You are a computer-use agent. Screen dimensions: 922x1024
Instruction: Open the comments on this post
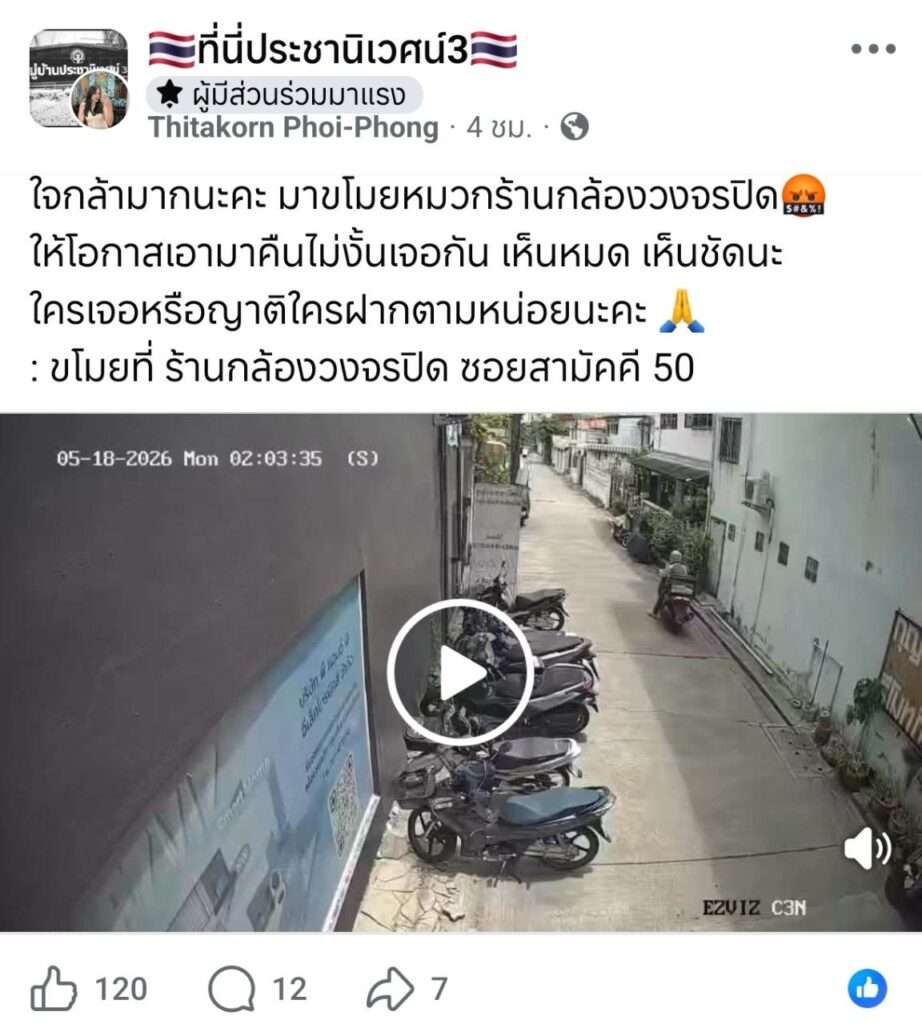231,989
